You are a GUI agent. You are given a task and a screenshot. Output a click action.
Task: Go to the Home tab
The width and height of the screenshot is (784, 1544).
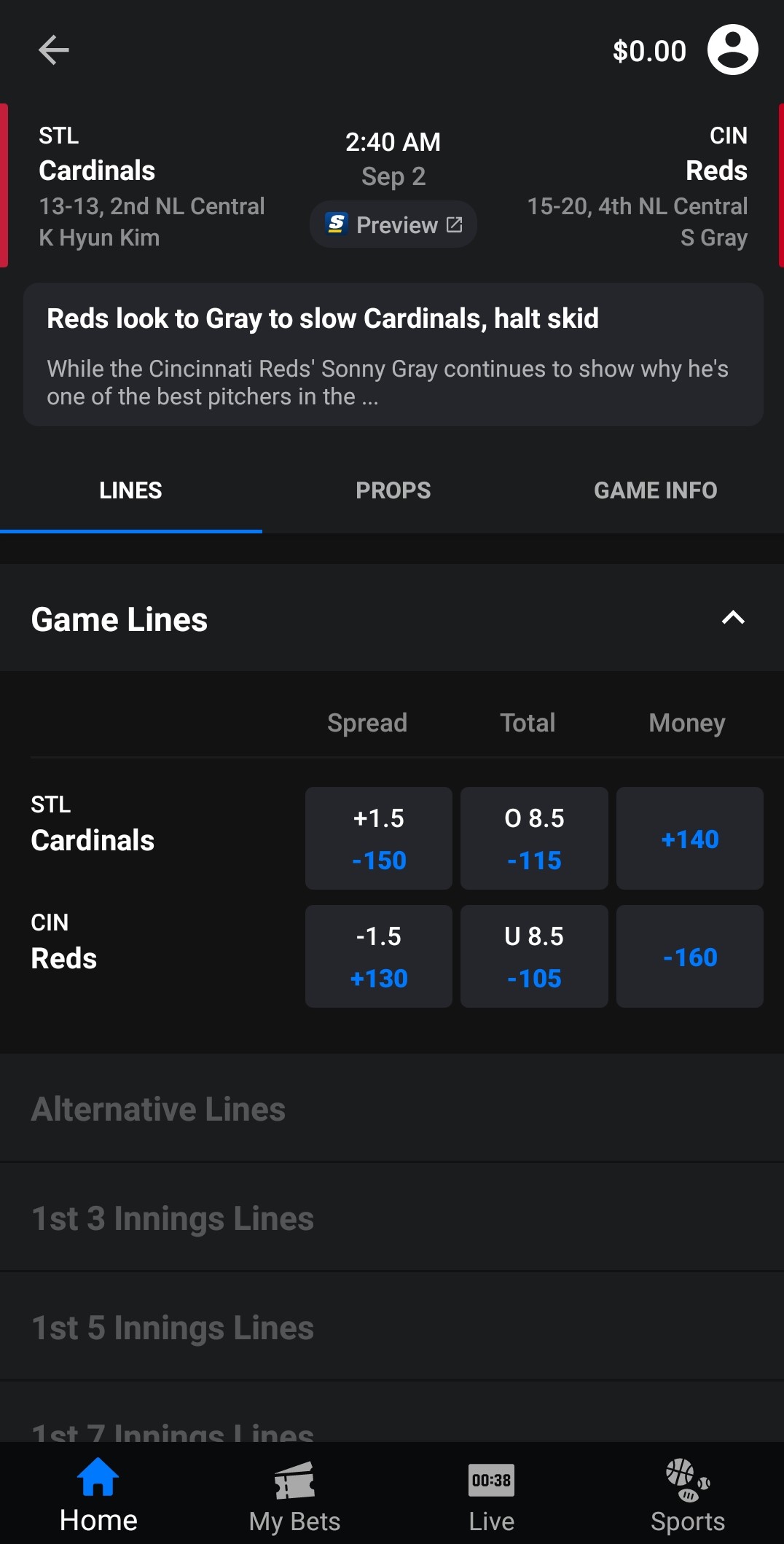point(98,1495)
